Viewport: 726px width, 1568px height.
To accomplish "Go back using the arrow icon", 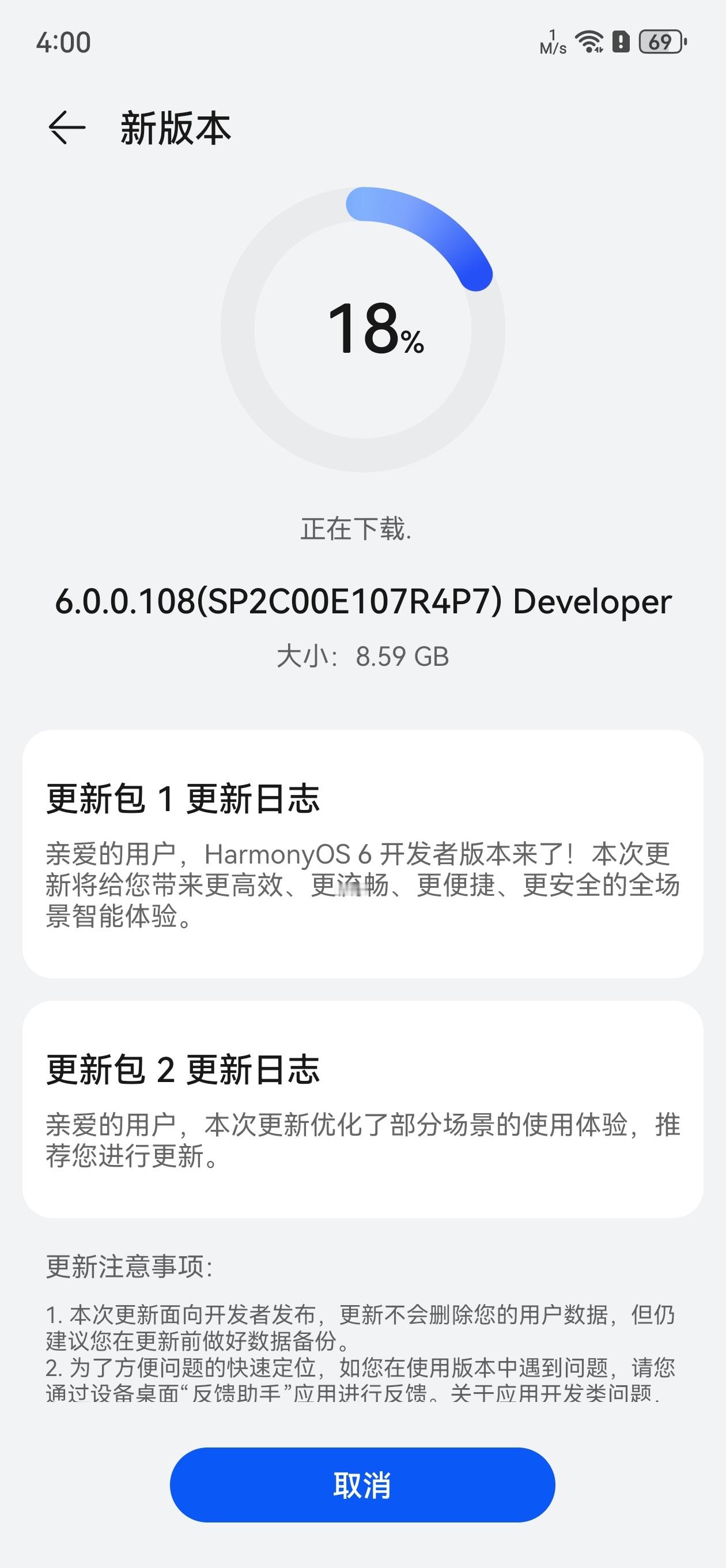I will click(66, 128).
